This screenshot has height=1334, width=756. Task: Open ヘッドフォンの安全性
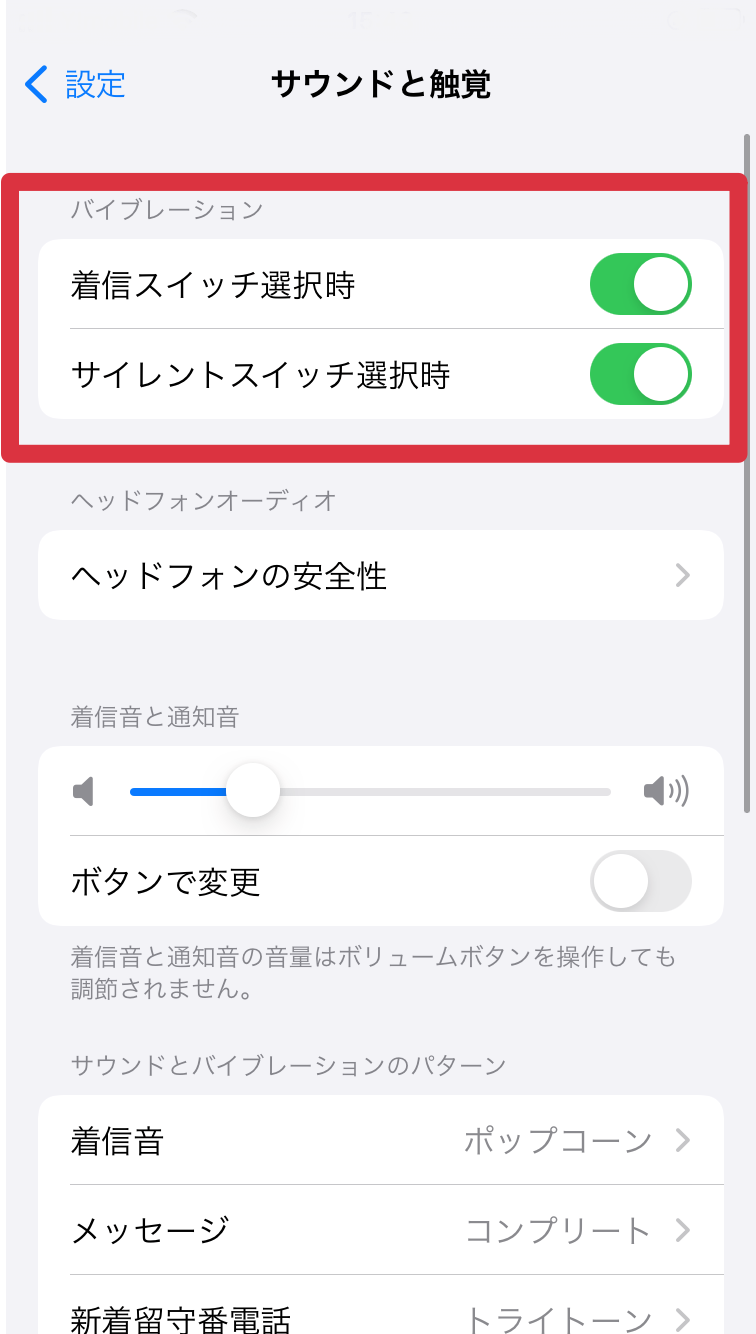[380, 575]
